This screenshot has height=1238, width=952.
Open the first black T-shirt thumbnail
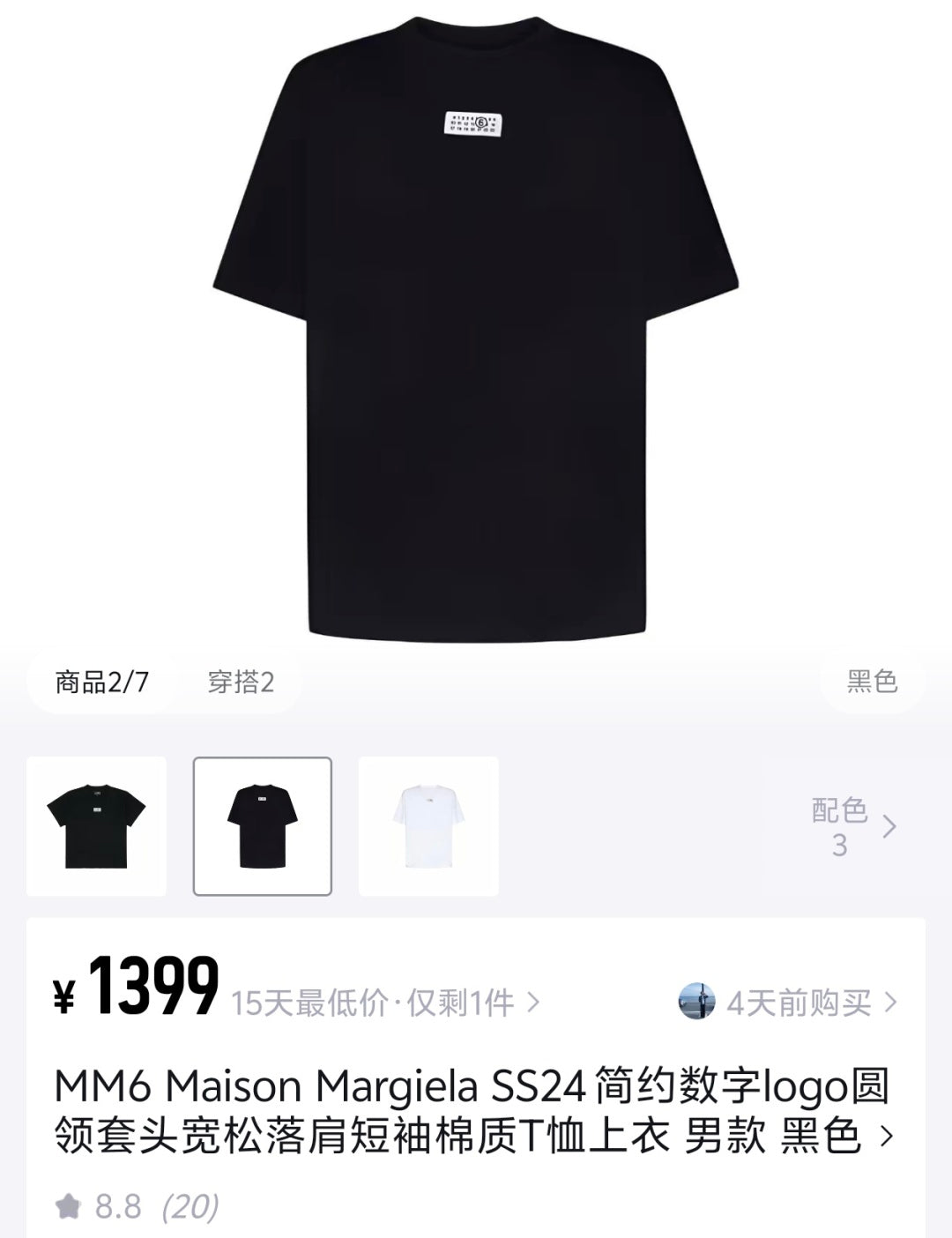click(96, 826)
